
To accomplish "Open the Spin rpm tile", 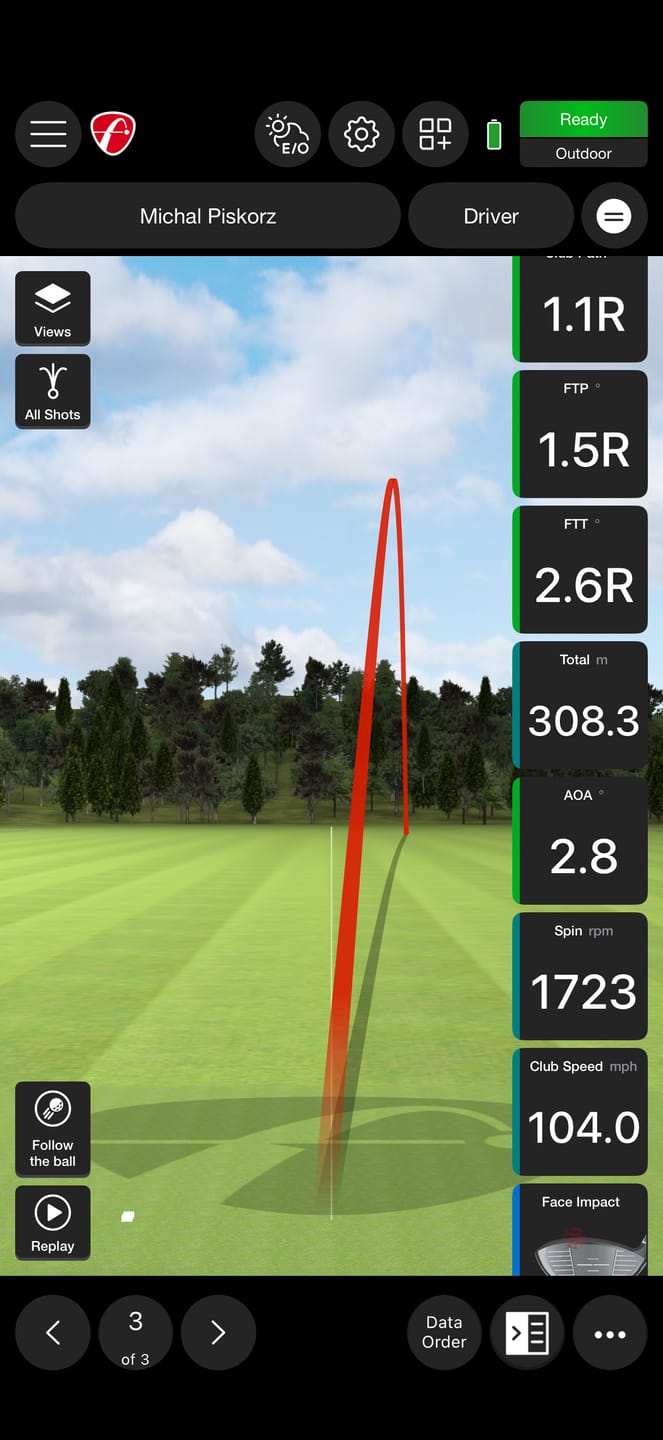I will pyautogui.click(x=581, y=977).
